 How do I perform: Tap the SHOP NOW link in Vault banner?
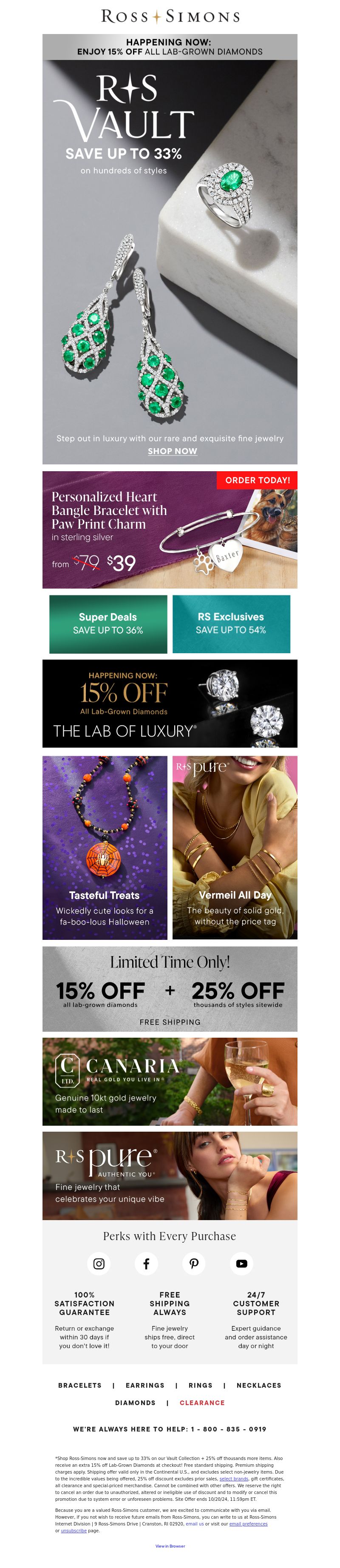click(172, 451)
